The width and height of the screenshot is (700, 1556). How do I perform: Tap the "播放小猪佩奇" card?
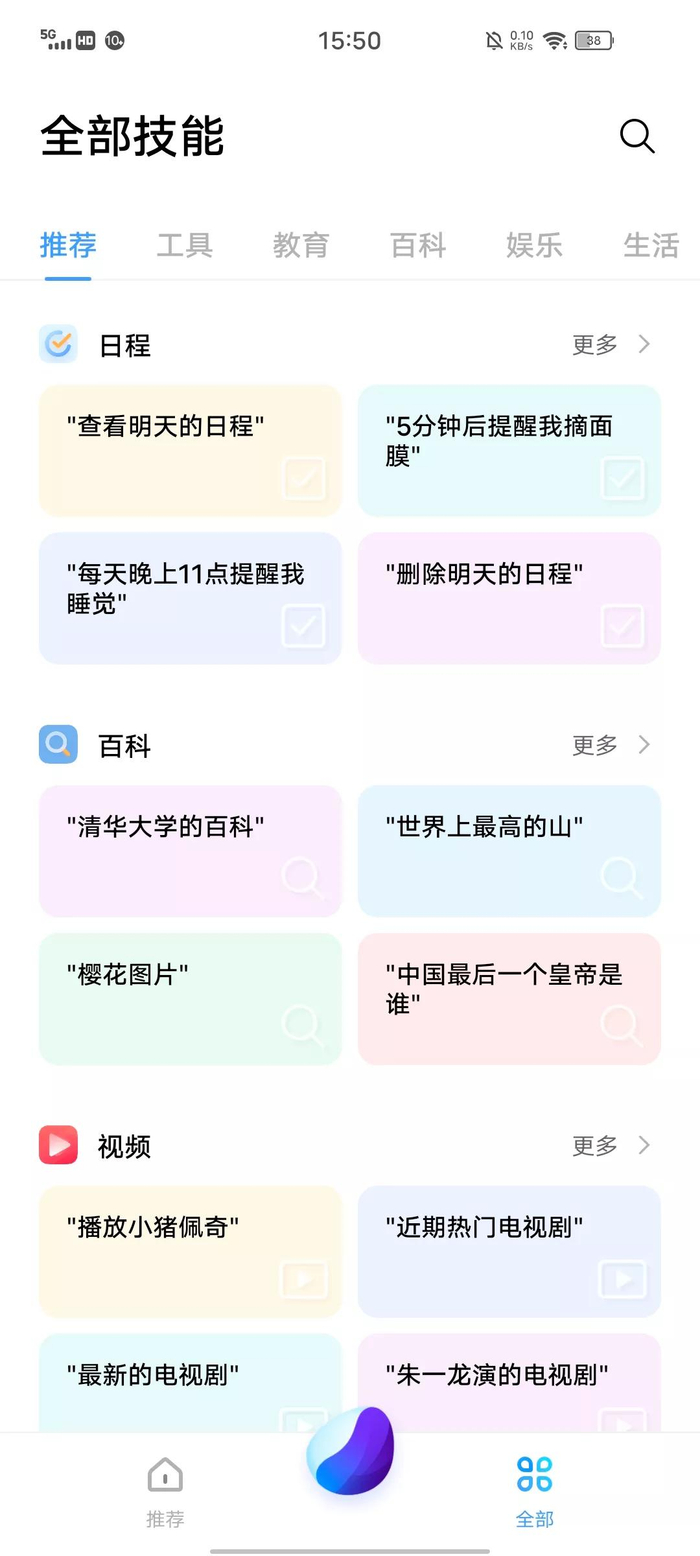(x=190, y=1251)
